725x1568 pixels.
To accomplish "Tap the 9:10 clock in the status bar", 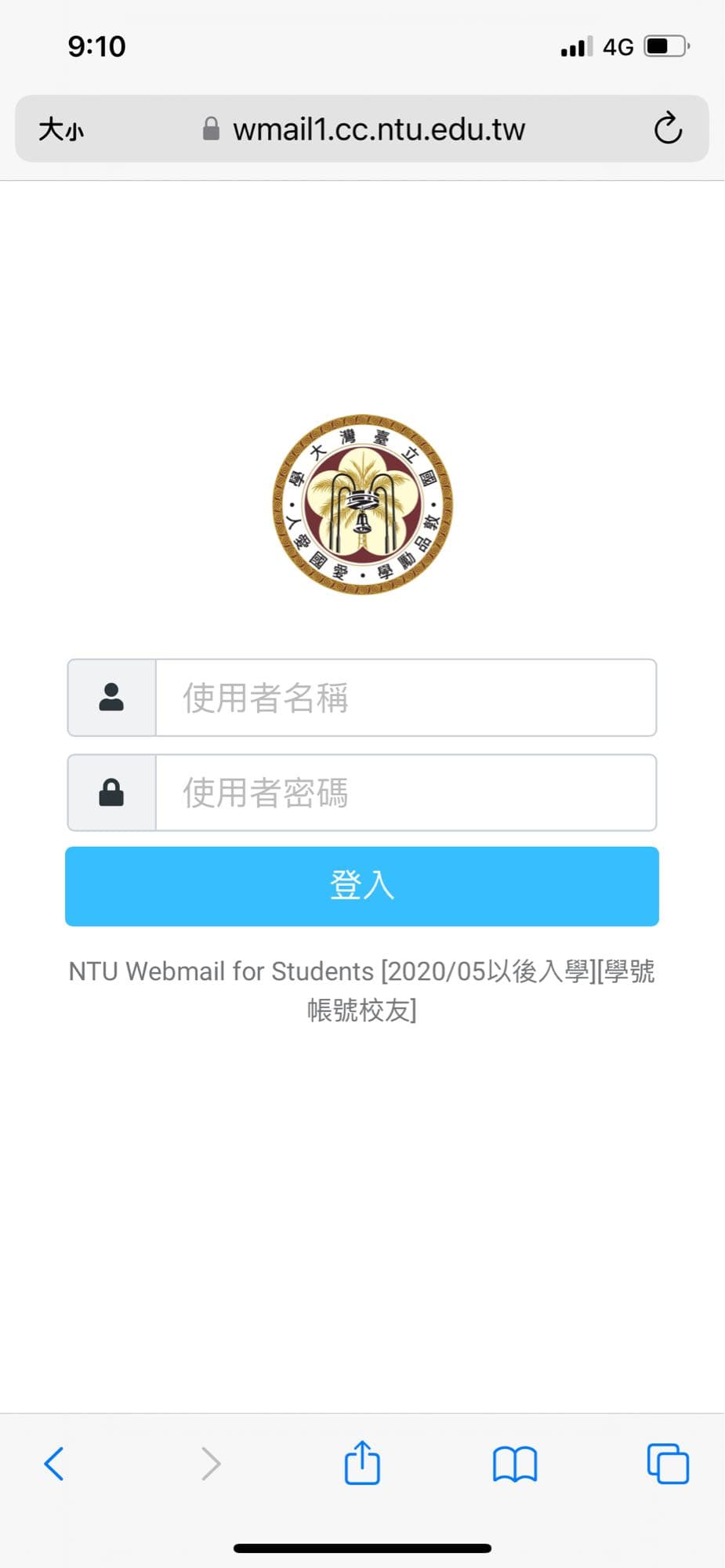I will [96, 46].
